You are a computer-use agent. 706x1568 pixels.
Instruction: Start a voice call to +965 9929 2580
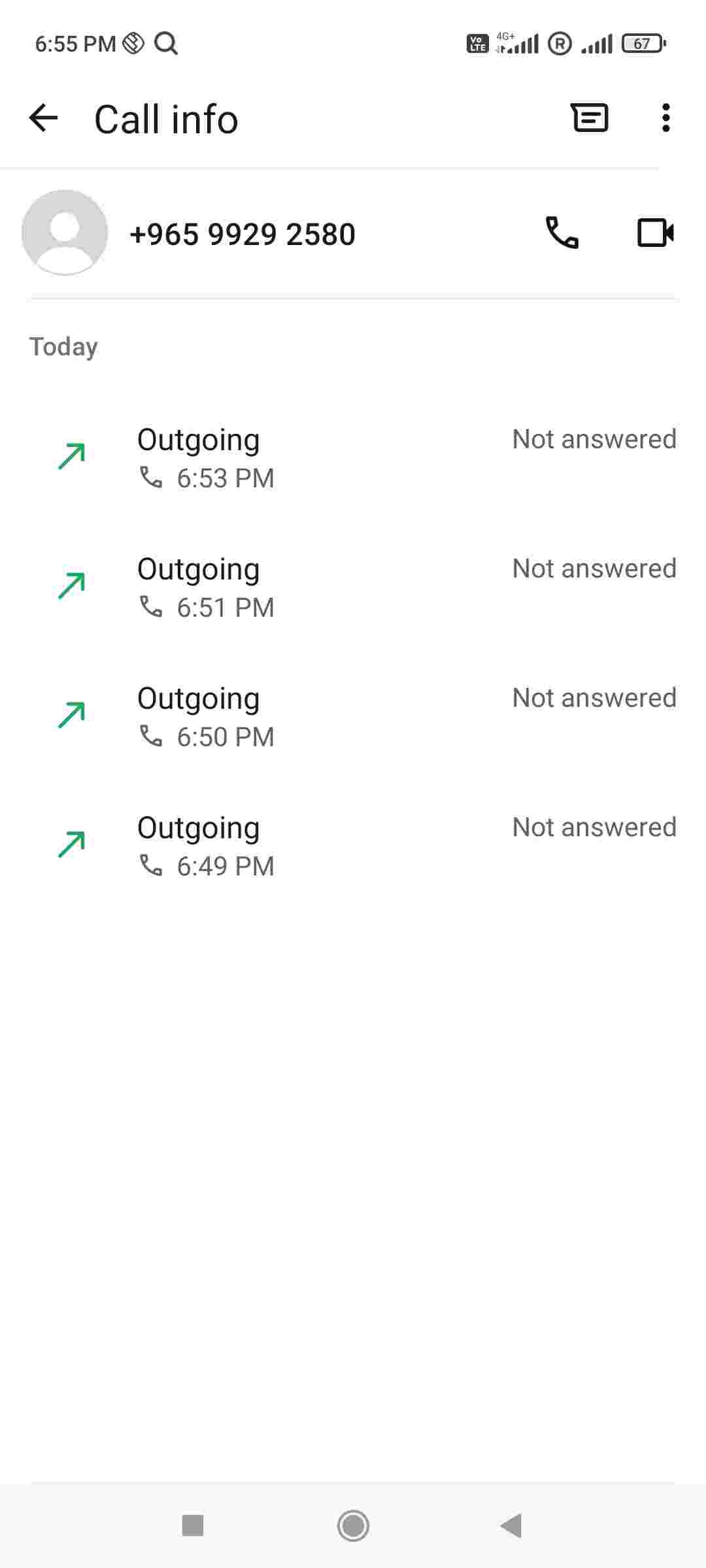click(562, 233)
